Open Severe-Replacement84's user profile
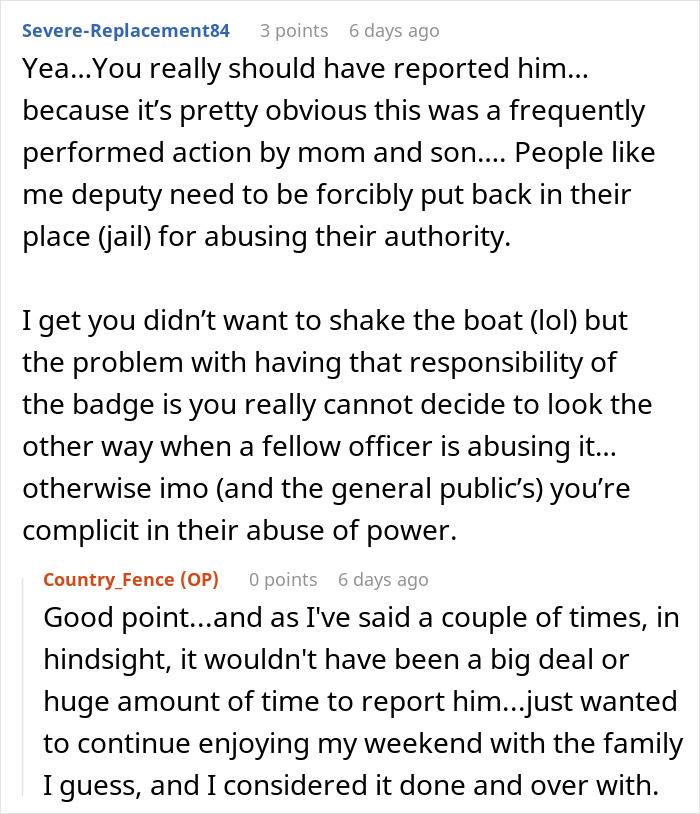Image resolution: width=700 pixels, height=814 pixels. pyautogui.click(x=125, y=31)
